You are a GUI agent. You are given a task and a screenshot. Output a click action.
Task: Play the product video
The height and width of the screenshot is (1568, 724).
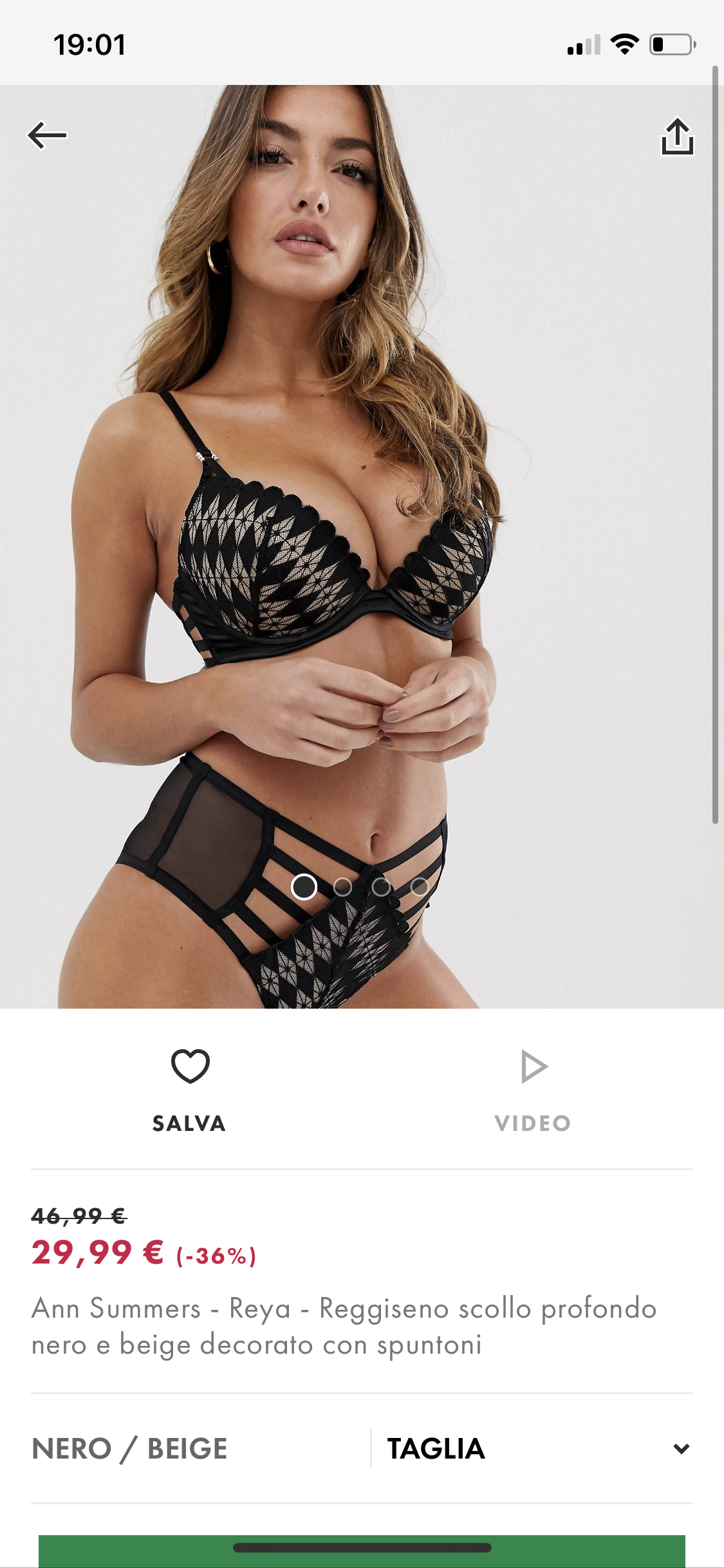[533, 1089]
